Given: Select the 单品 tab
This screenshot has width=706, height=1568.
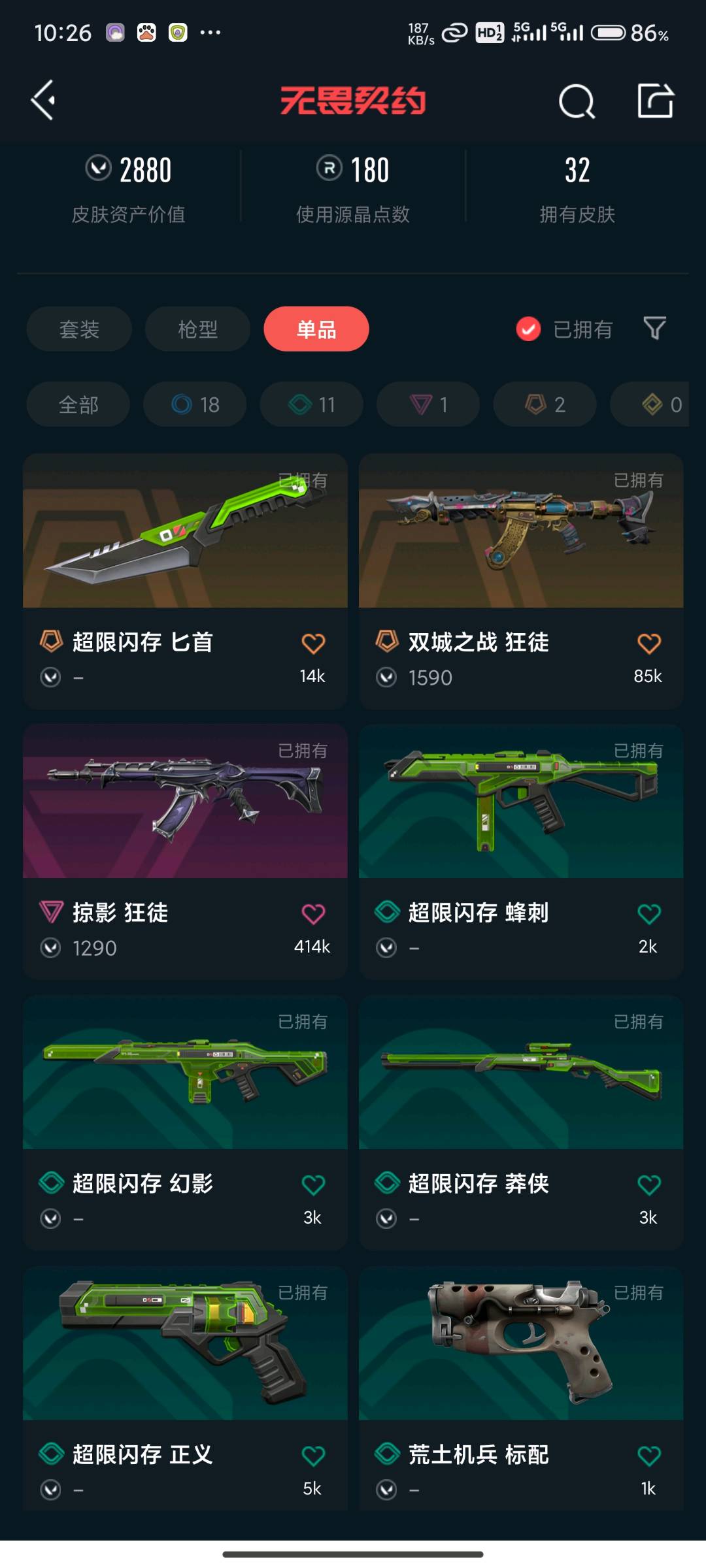Looking at the screenshot, I should [x=316, y=329].
